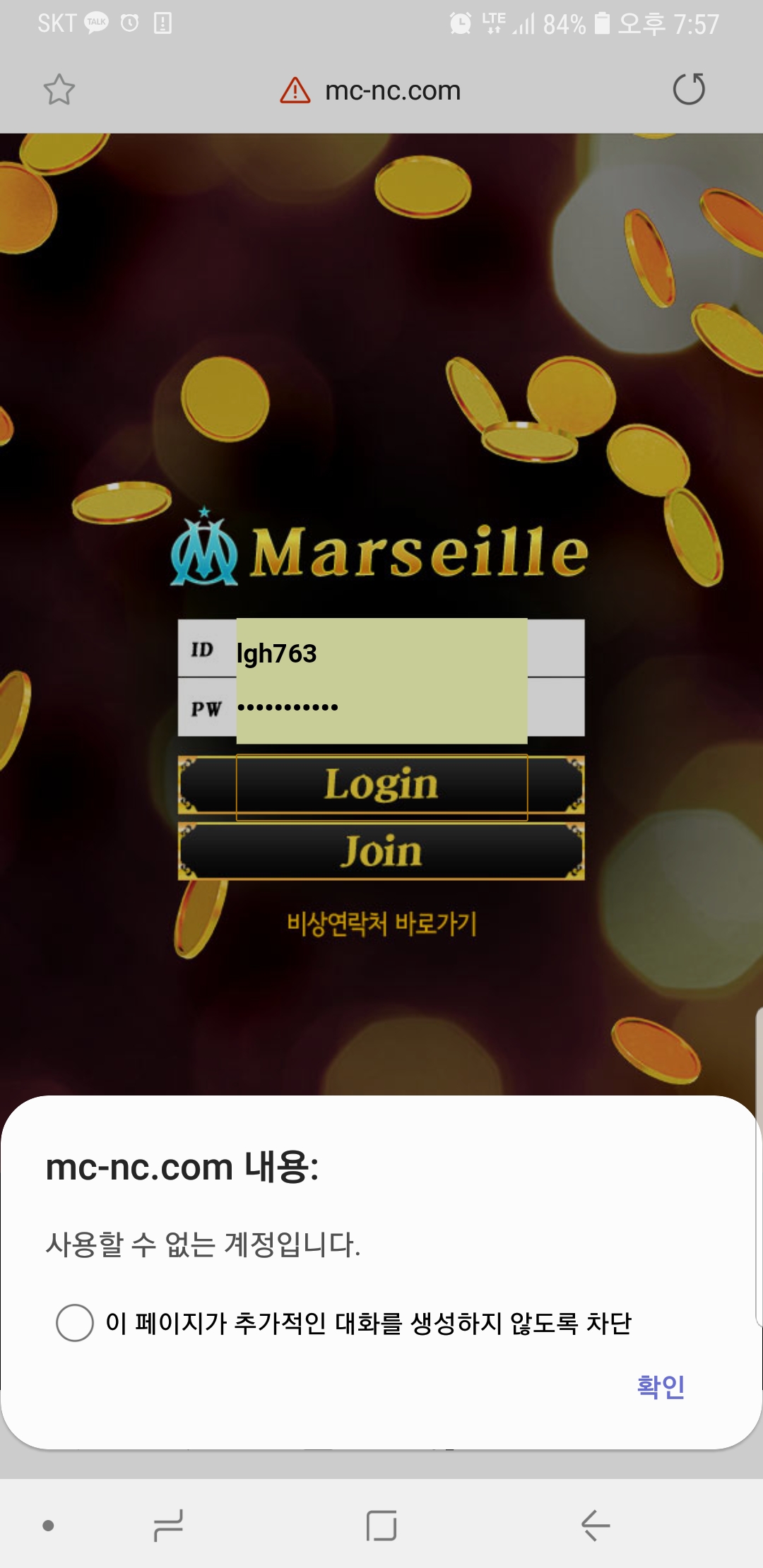763x1568 pixels.
Task: Tap the Join button
Action: point(381,851)
